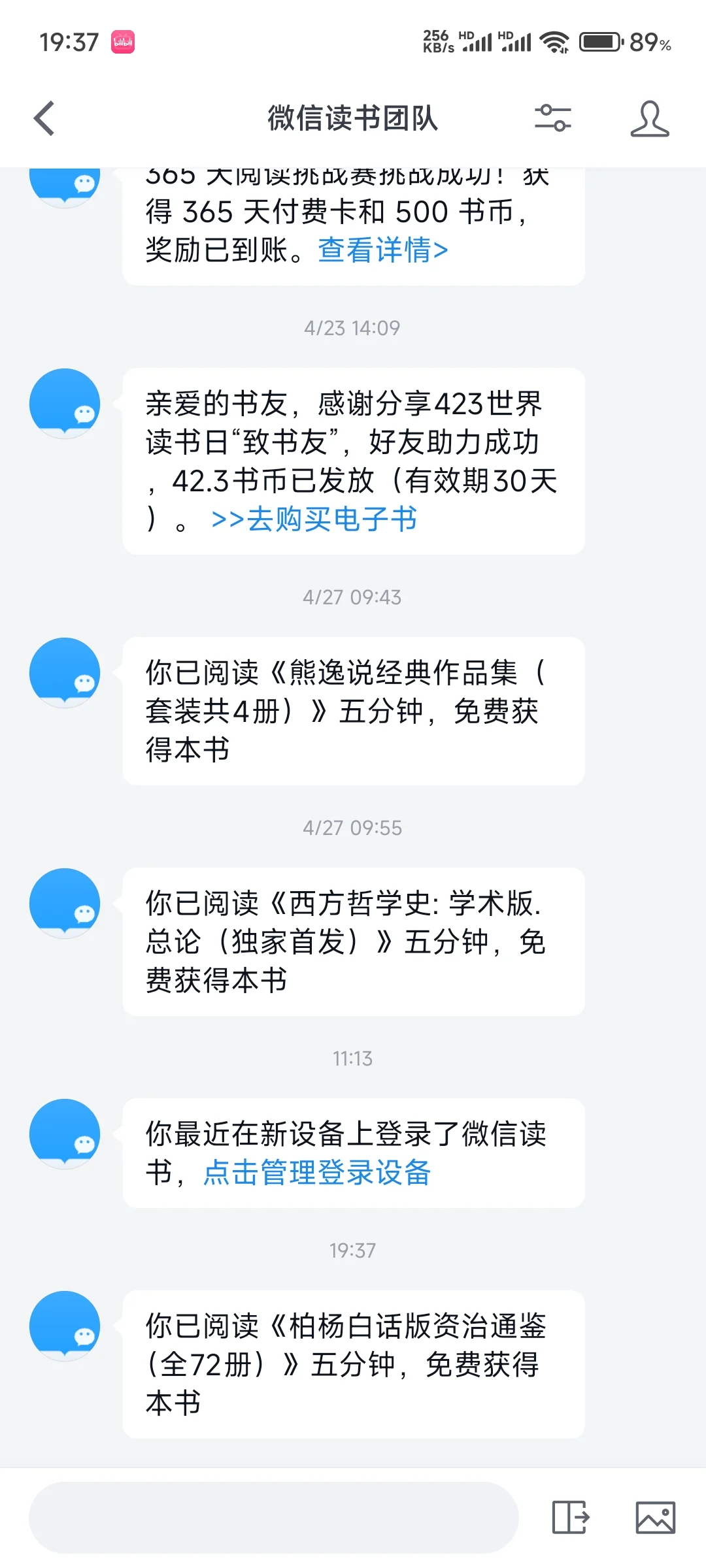
Task: Go back using the top-left arrow
Action: [x=44, y=118]
